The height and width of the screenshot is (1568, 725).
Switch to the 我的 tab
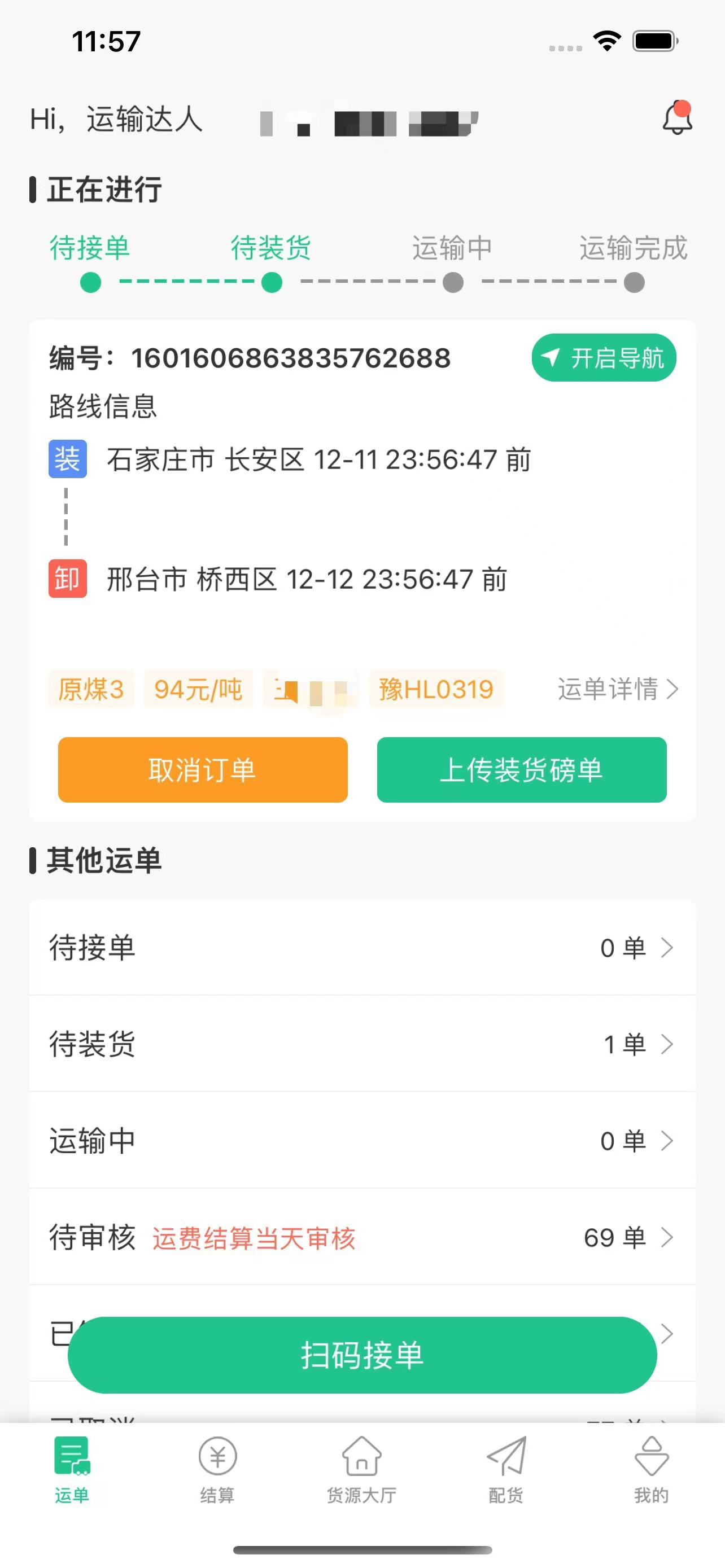pyautogui.click(x=652, y=1470)
